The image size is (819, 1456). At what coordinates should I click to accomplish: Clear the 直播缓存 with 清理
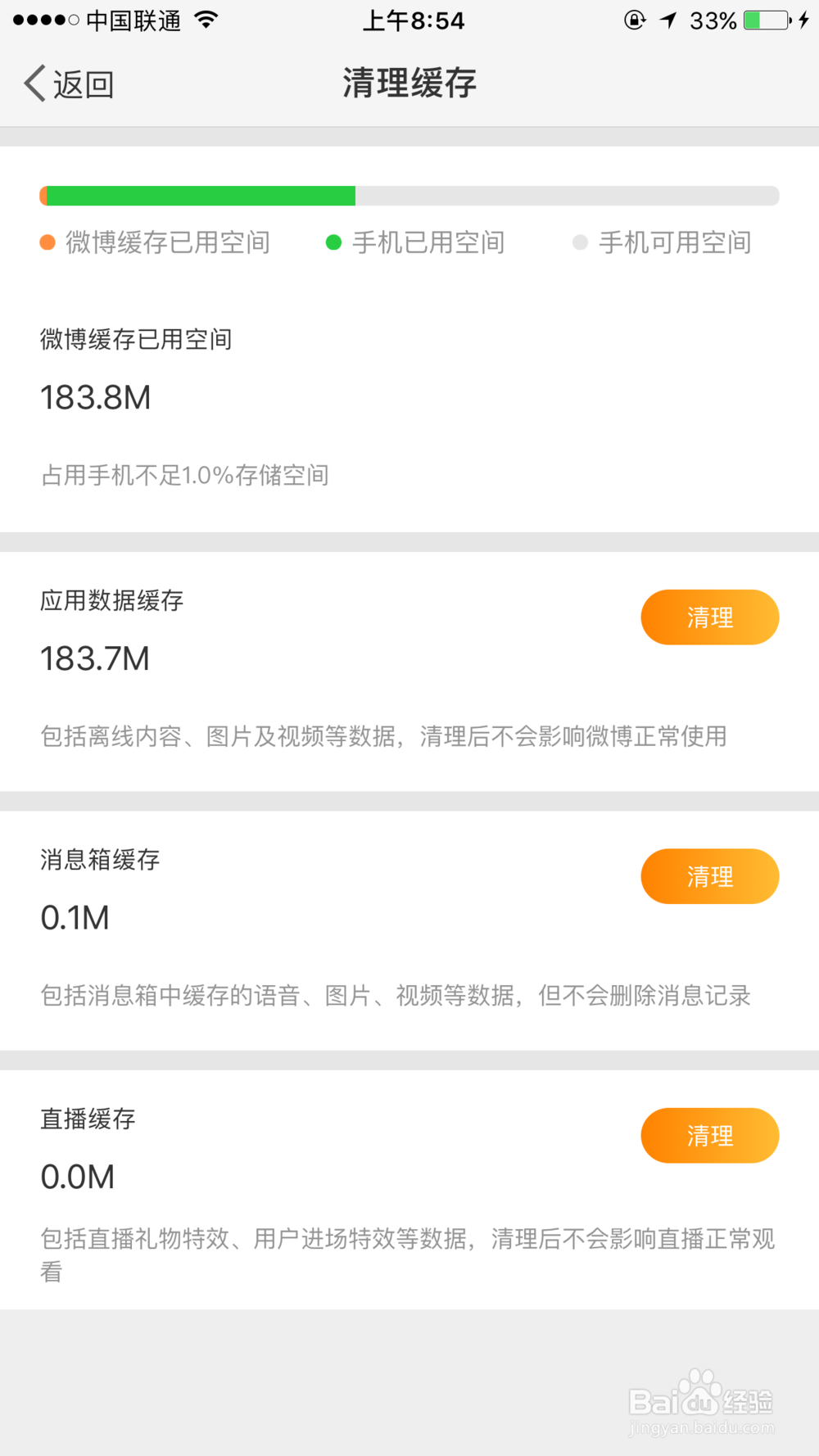pyautogui.click(x=709, y=1136)
